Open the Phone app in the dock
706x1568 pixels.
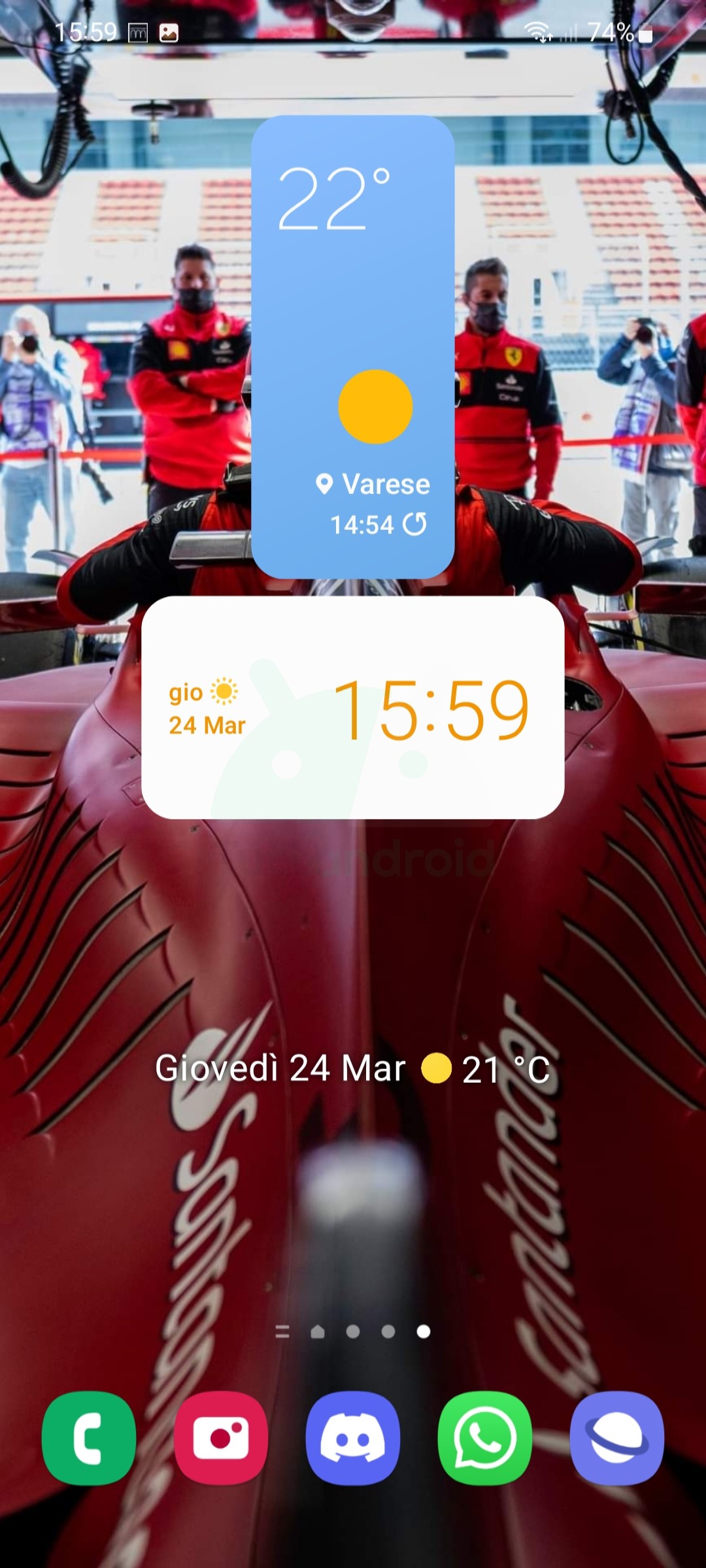point(89,1438)
